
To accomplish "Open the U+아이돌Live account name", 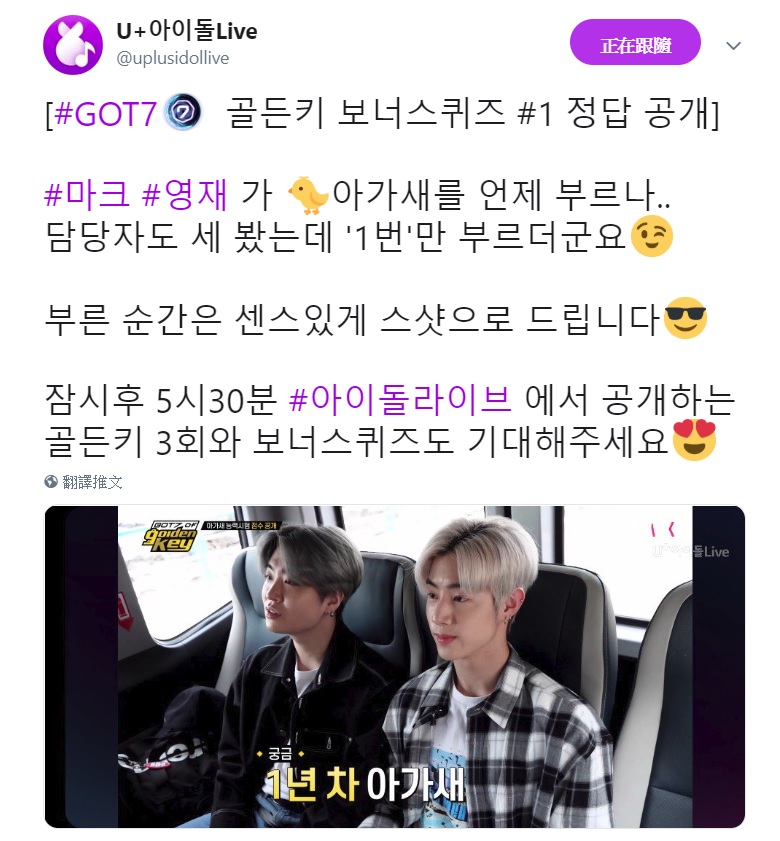I will [x=187, y=31].
